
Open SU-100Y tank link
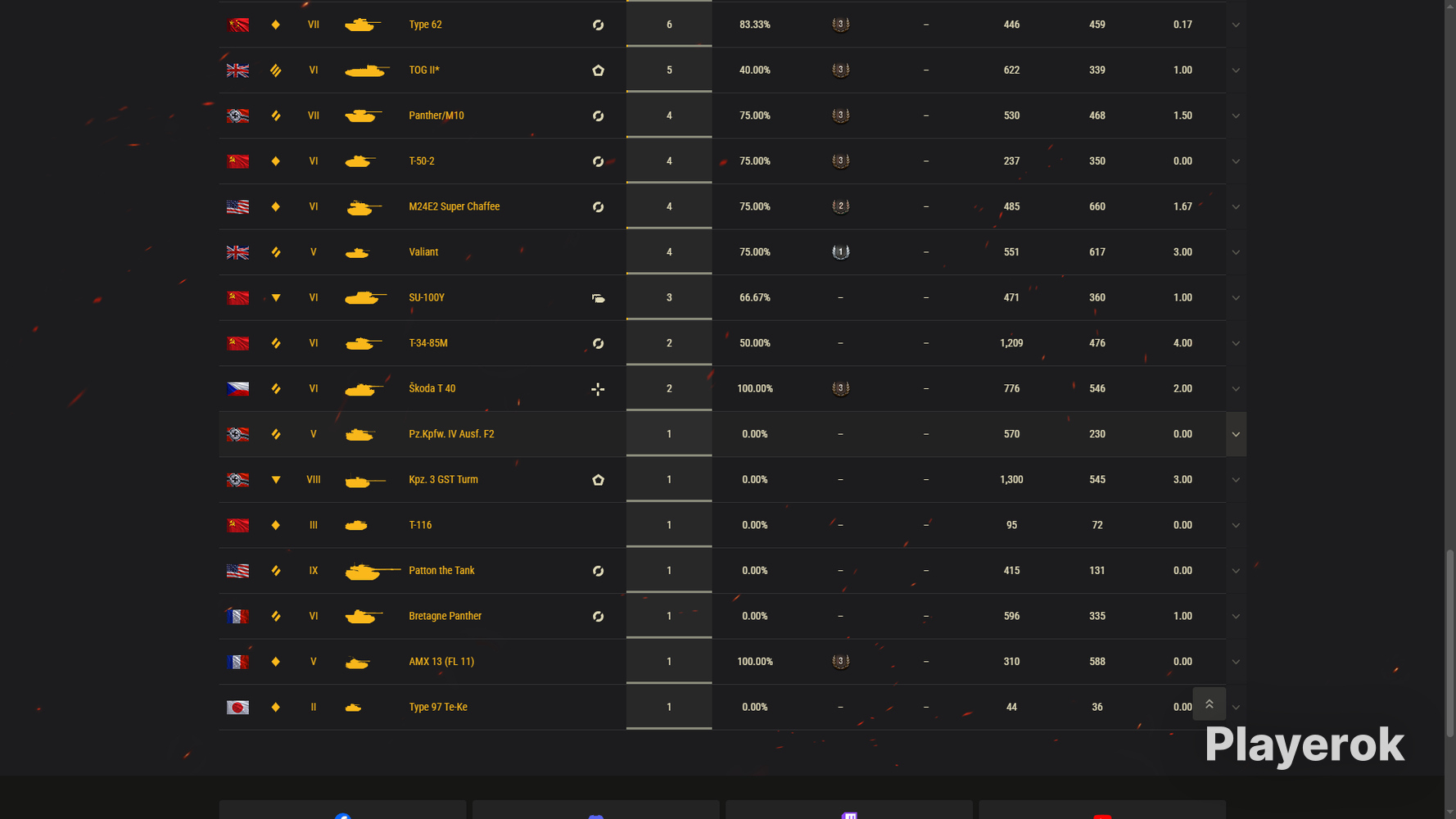(x=427, y=297)
